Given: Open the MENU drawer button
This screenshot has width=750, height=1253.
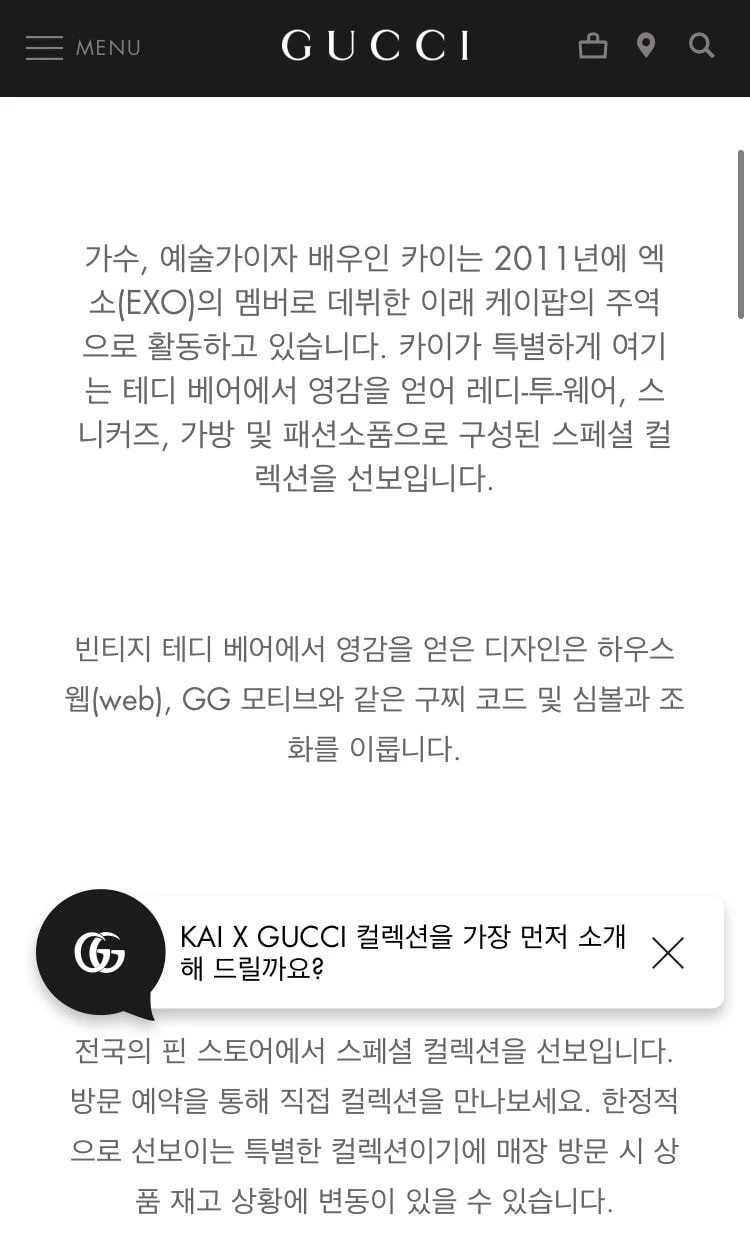Looking at the screenshot, I should (x=83, y=47).
